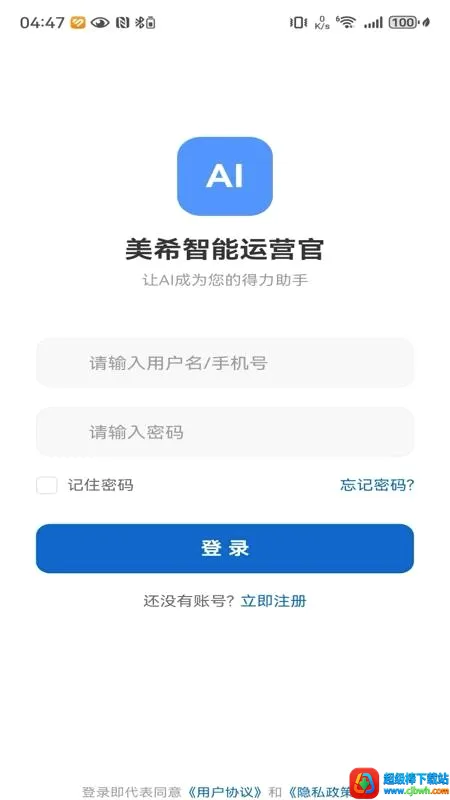Image resolution: width=450 pixels, height=800 pixels.
Task: Open the 用户协议 user agreement
Action: click(x=224, y=792)
